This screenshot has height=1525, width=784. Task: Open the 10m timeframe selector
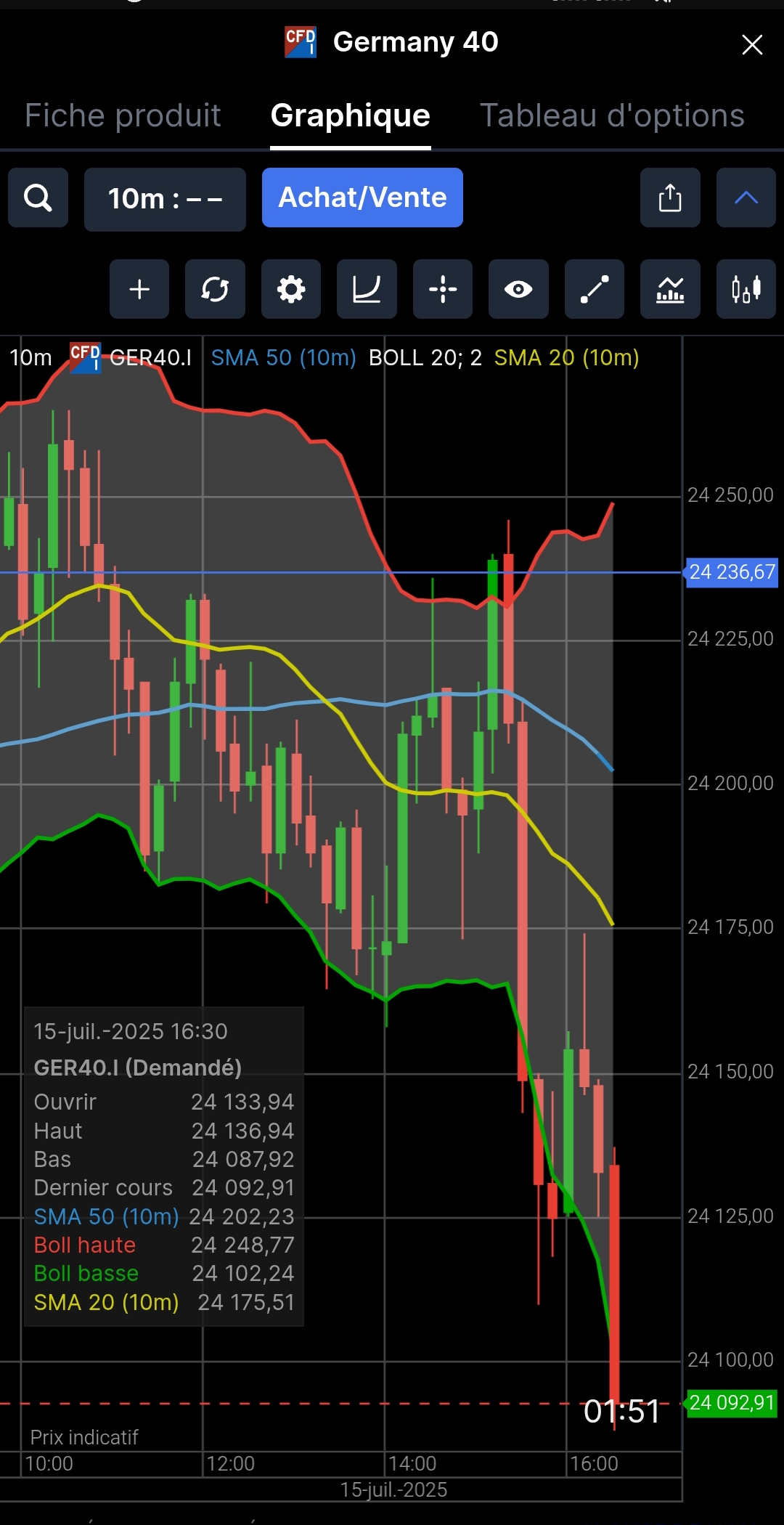[x=165, y=199]
